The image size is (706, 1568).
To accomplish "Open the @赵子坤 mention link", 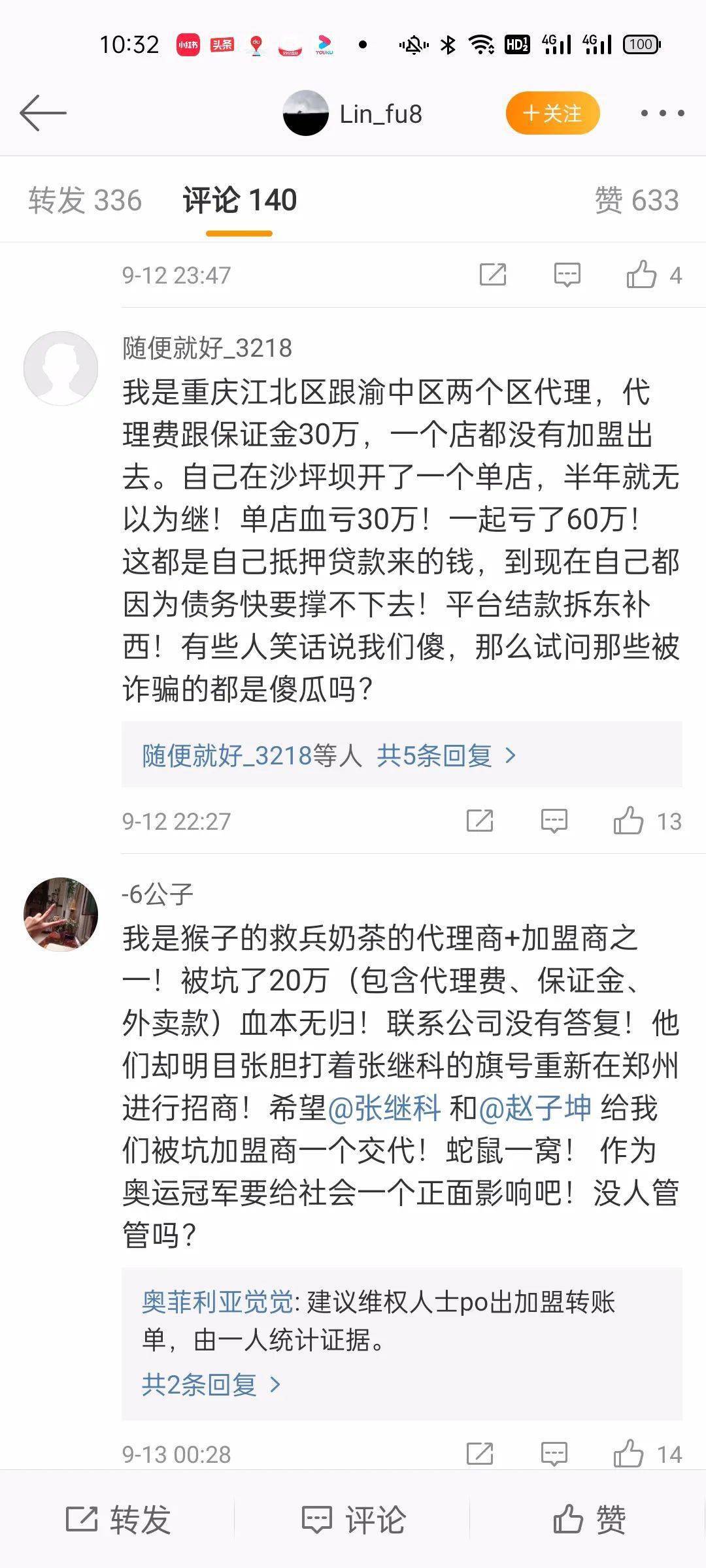I will (x=535, y=1108).
